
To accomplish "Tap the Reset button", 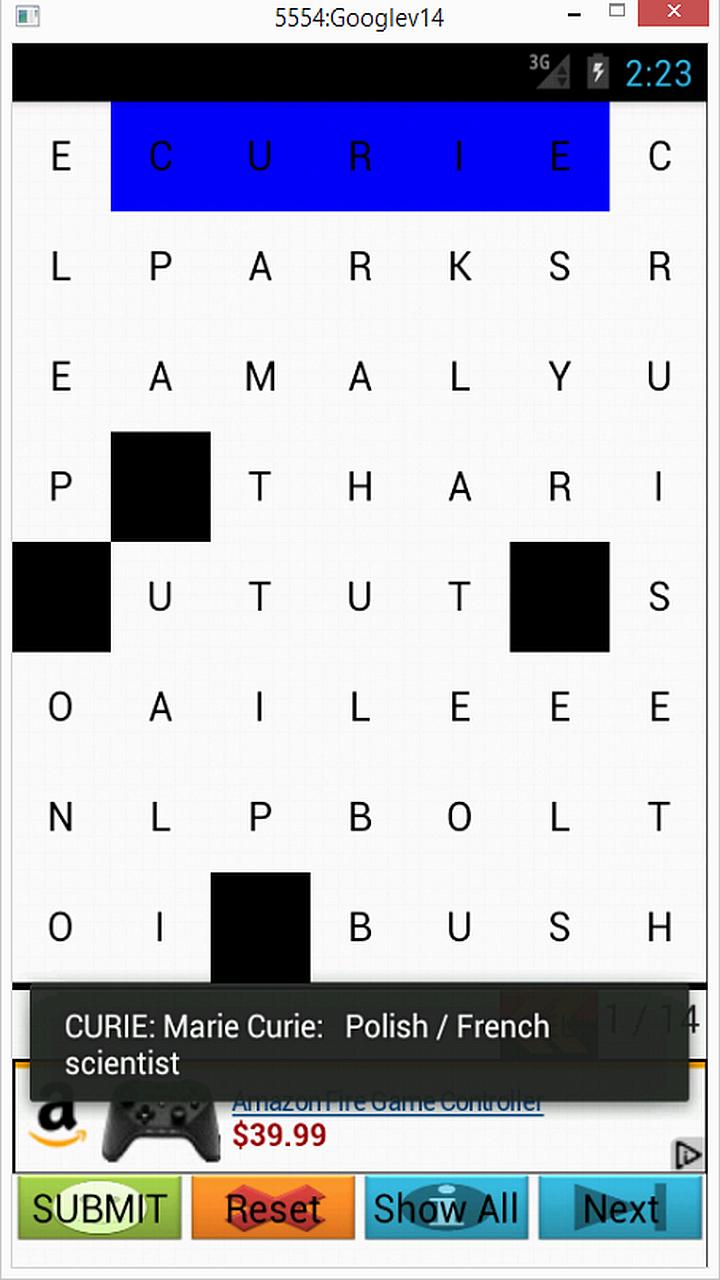I will 273,1208.
